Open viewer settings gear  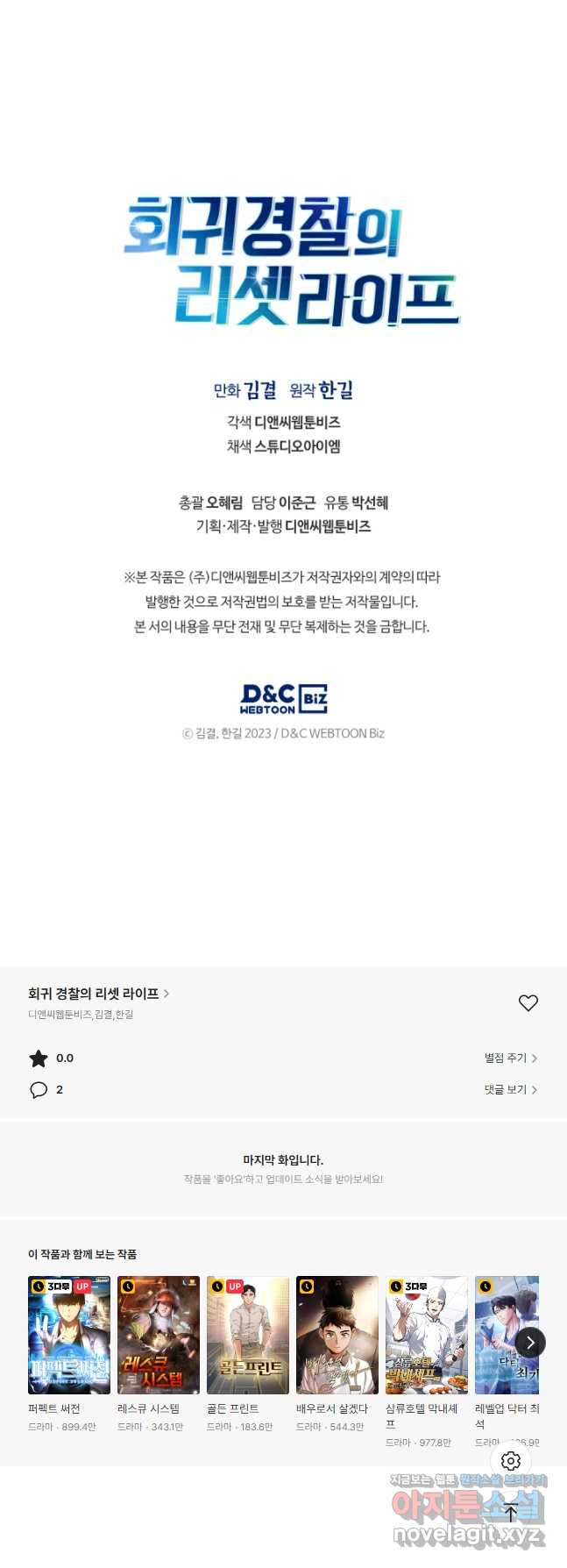pyautogui.click(x=511, y=1461)
